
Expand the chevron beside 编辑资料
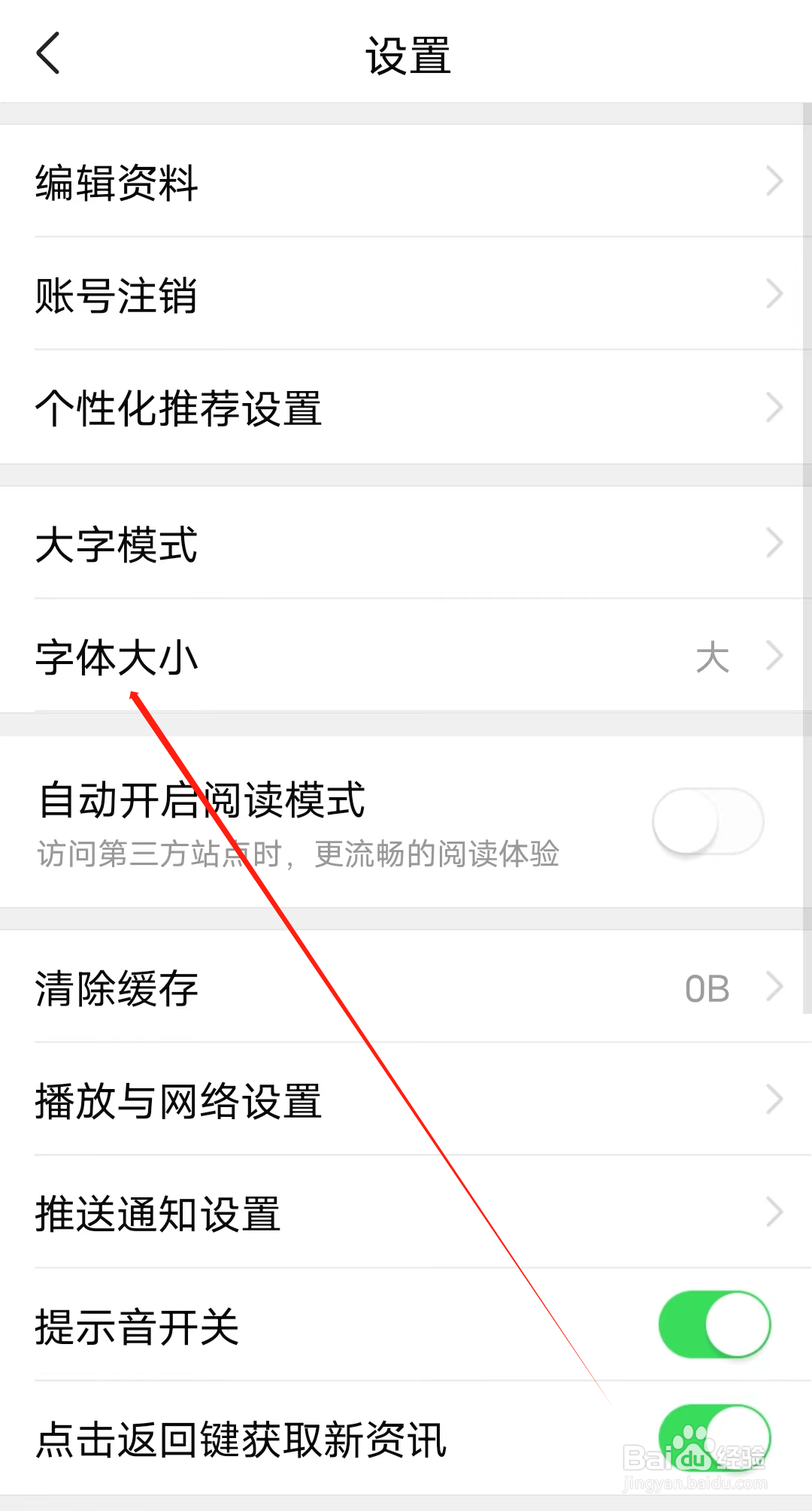(x=775, y=181)
